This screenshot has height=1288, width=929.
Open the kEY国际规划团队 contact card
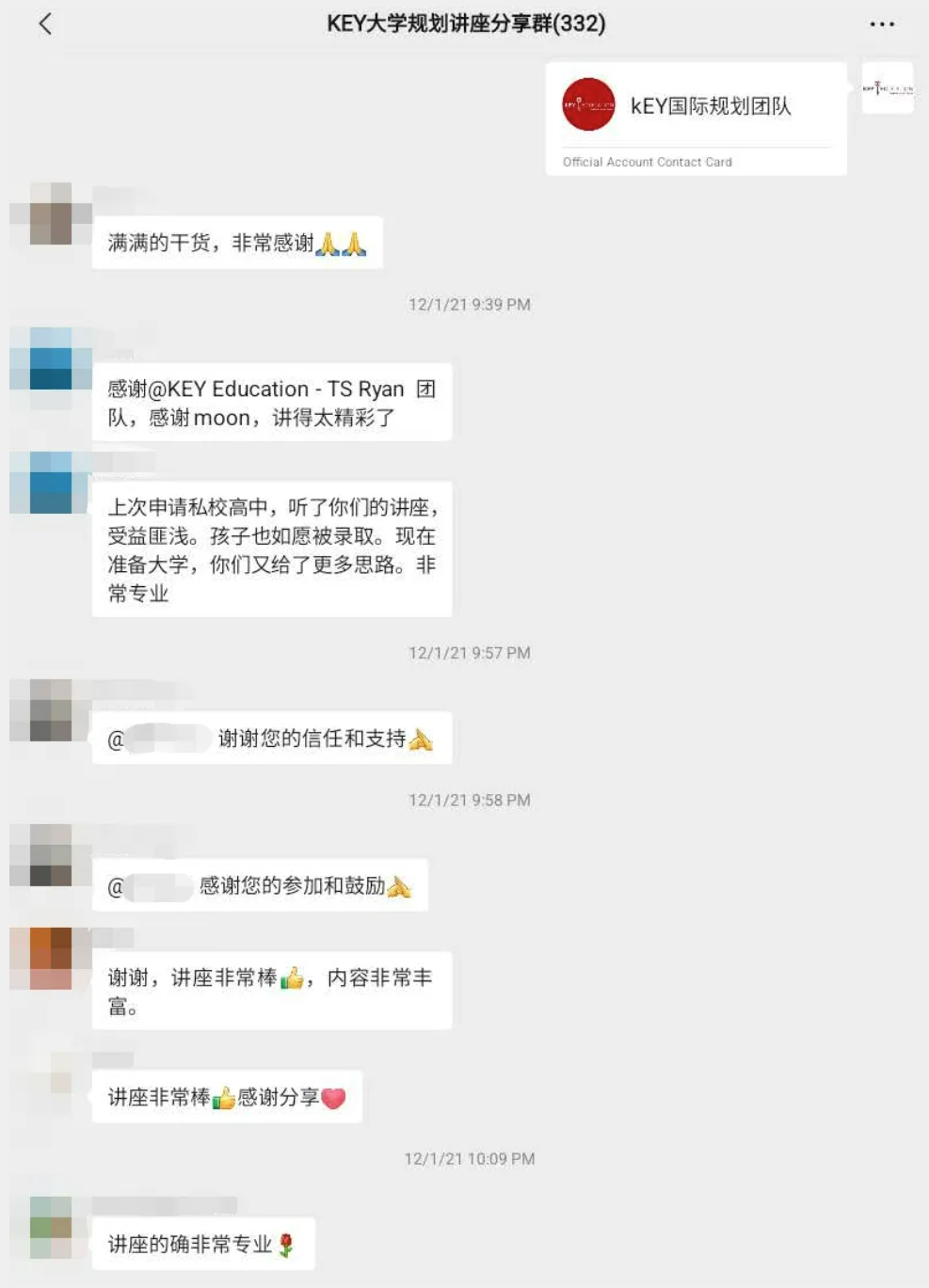pyautogui.click(x=696, y=119)
